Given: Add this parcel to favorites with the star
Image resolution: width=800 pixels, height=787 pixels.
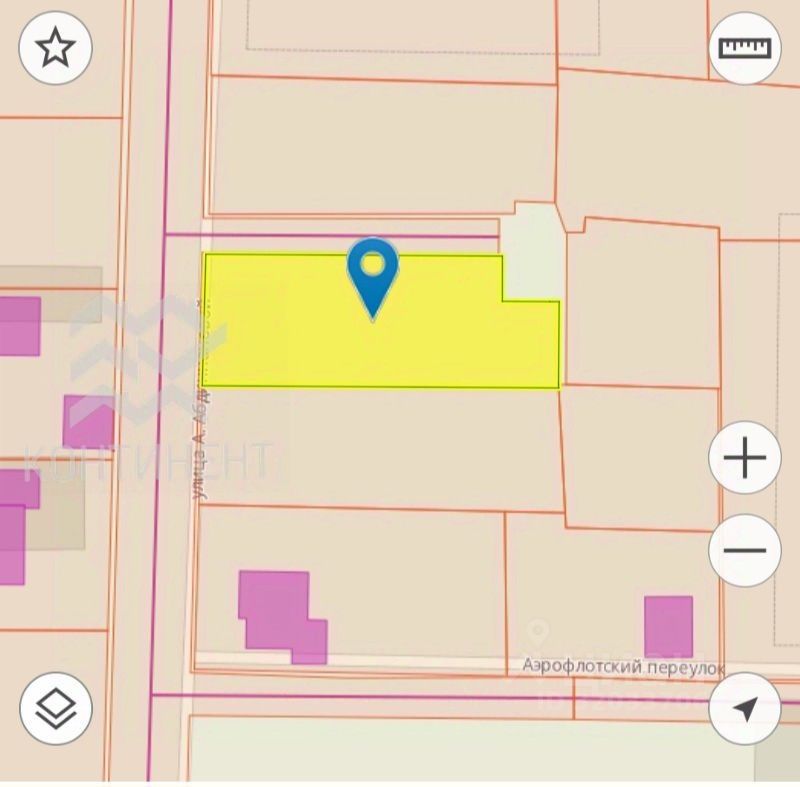Looking at the screenshot, I should click(x=56, y=47).
